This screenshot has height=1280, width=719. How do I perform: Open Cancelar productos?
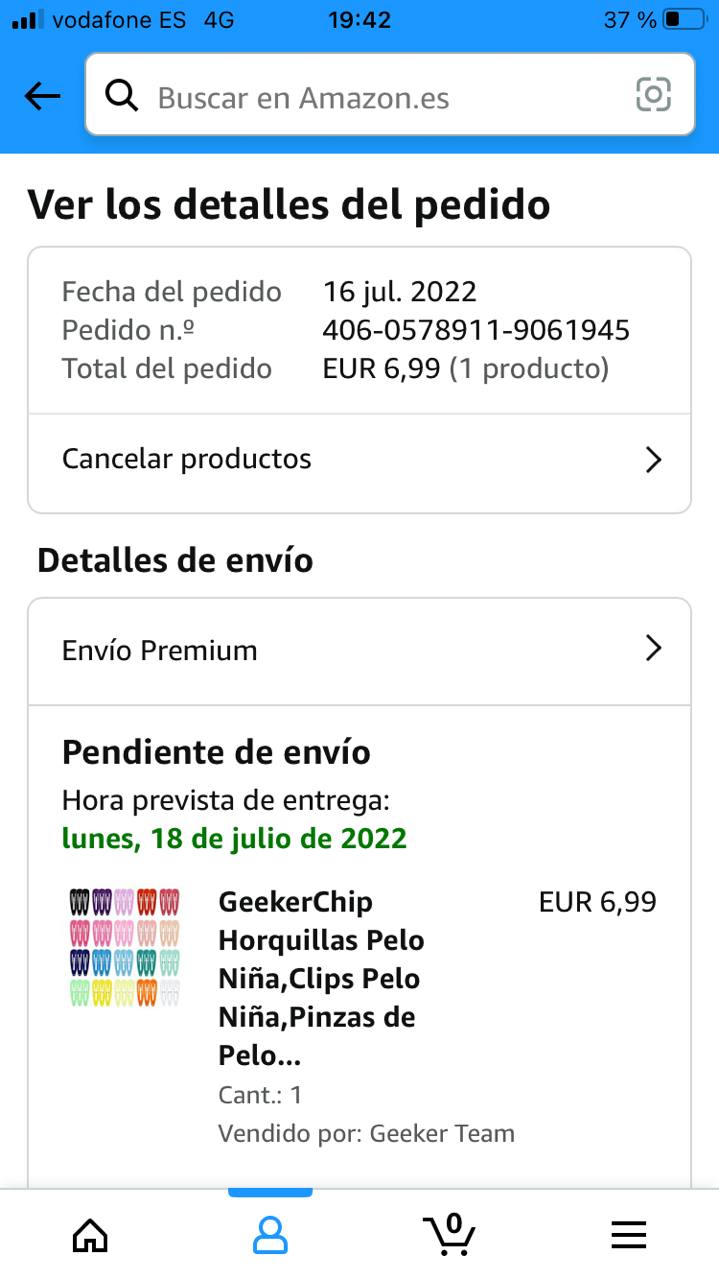[x=360, y=460]
